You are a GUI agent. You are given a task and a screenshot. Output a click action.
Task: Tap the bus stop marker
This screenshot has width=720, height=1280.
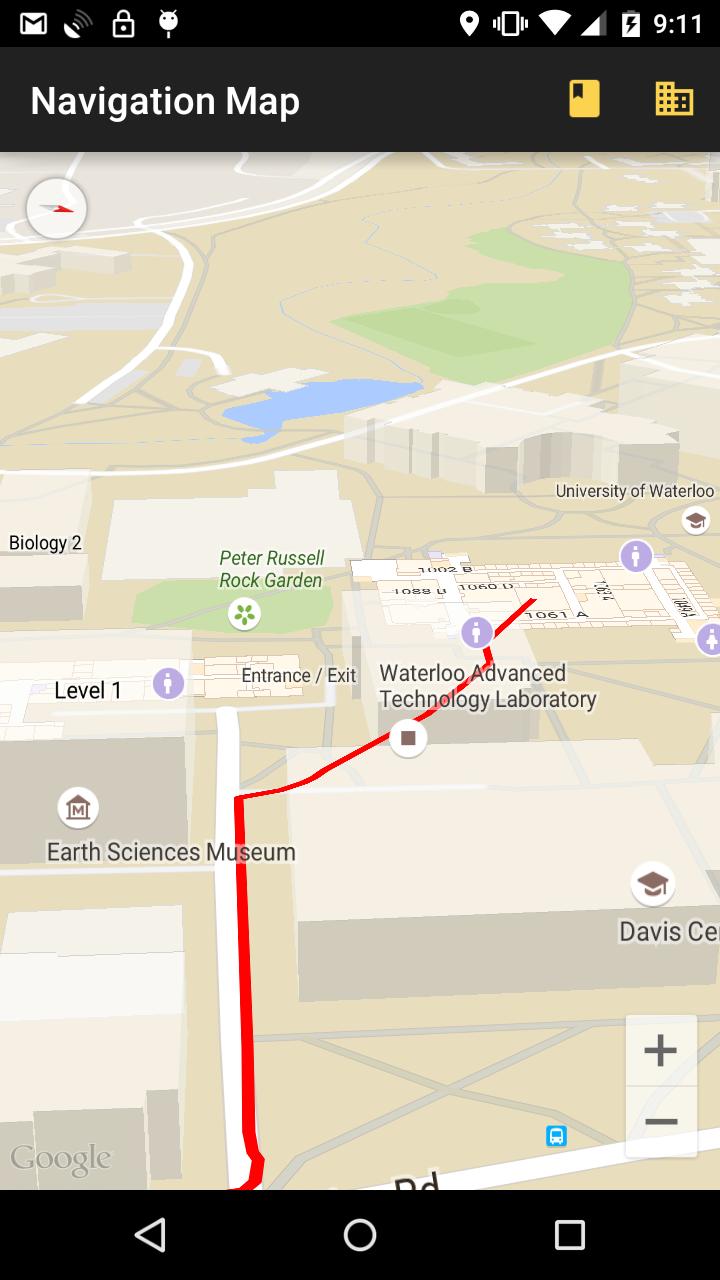(557, 1136)
